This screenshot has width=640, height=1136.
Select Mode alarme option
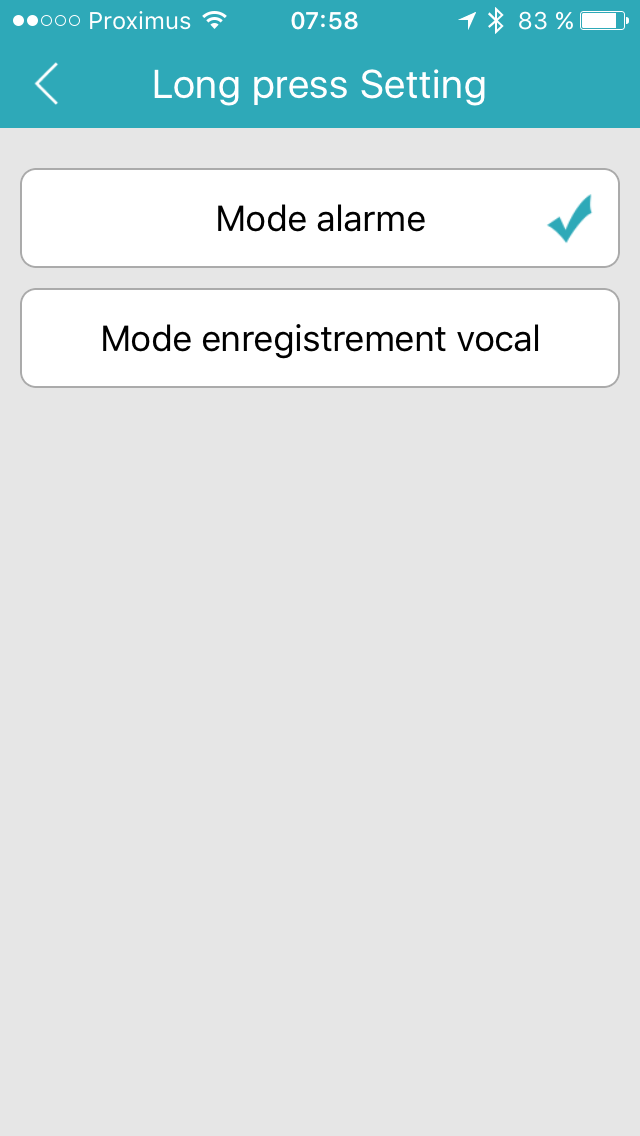(x=320, y=218)
